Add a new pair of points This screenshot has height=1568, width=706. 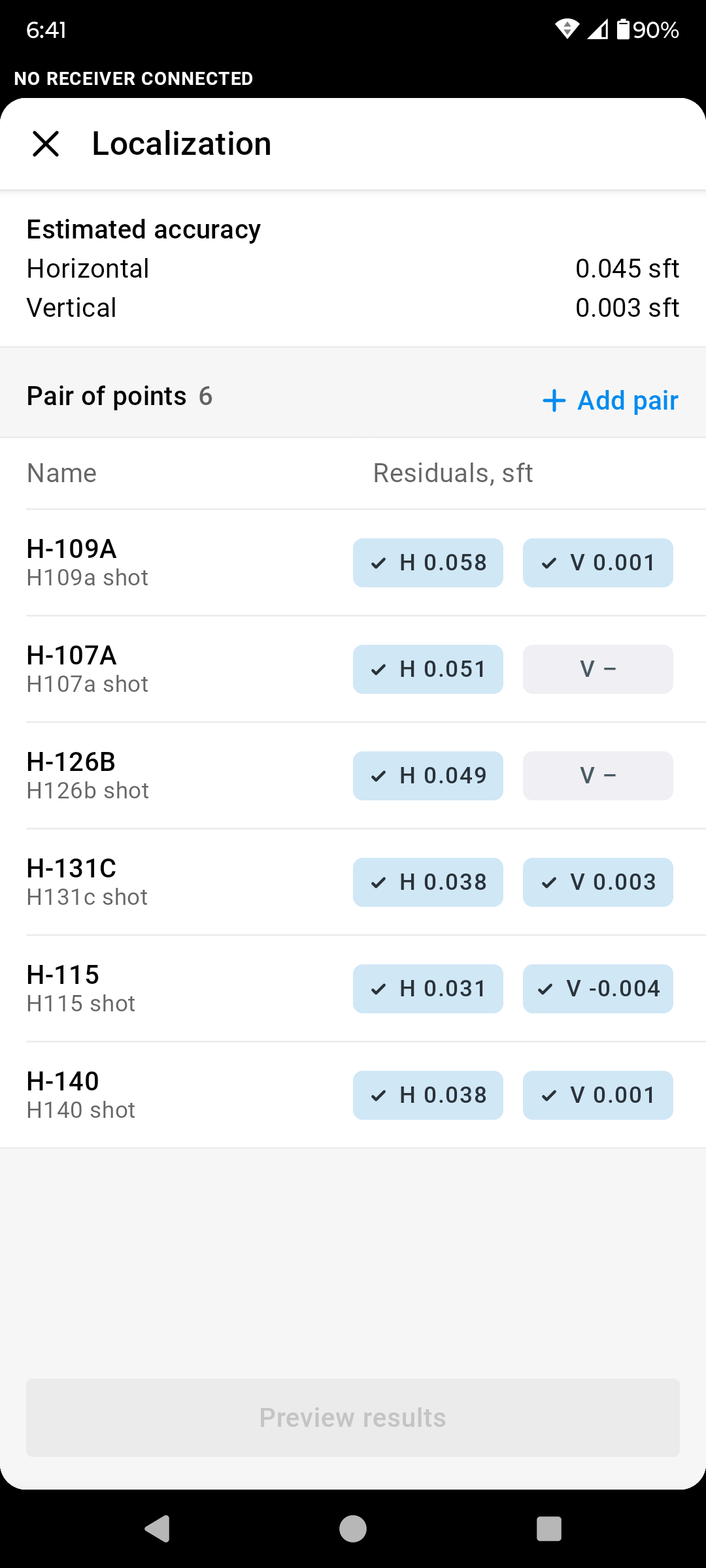point(610,400)
